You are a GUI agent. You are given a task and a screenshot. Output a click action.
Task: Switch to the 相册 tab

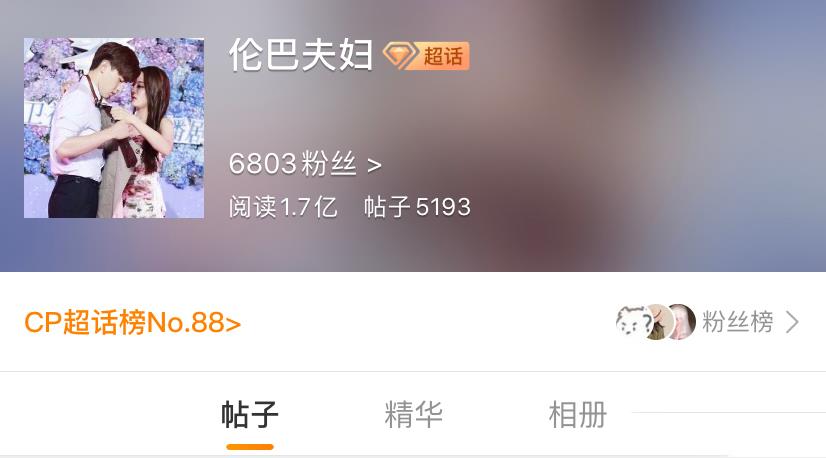pos(577,415)
